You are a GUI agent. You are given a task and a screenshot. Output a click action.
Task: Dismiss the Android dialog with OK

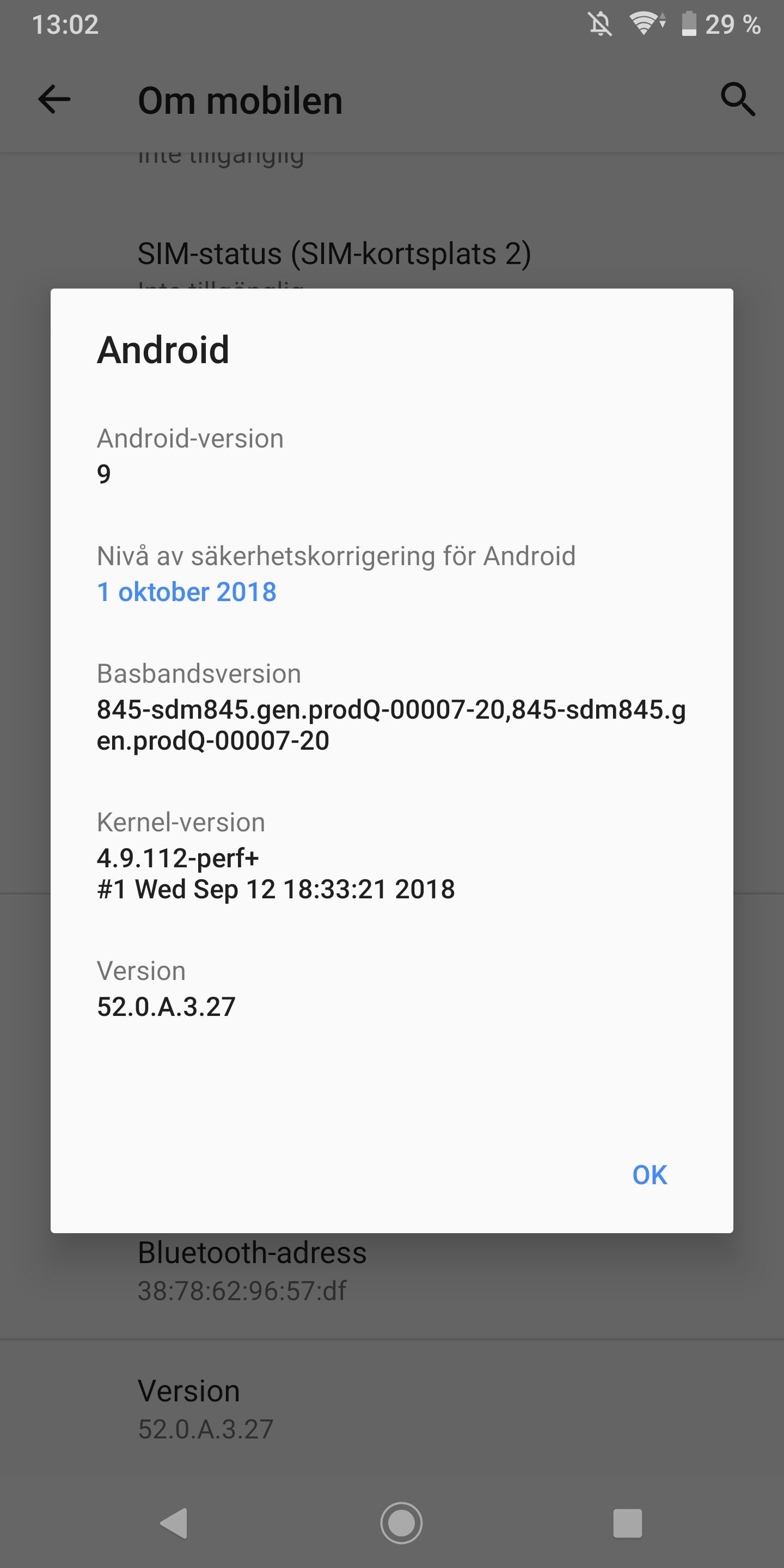pos(650,1175)
